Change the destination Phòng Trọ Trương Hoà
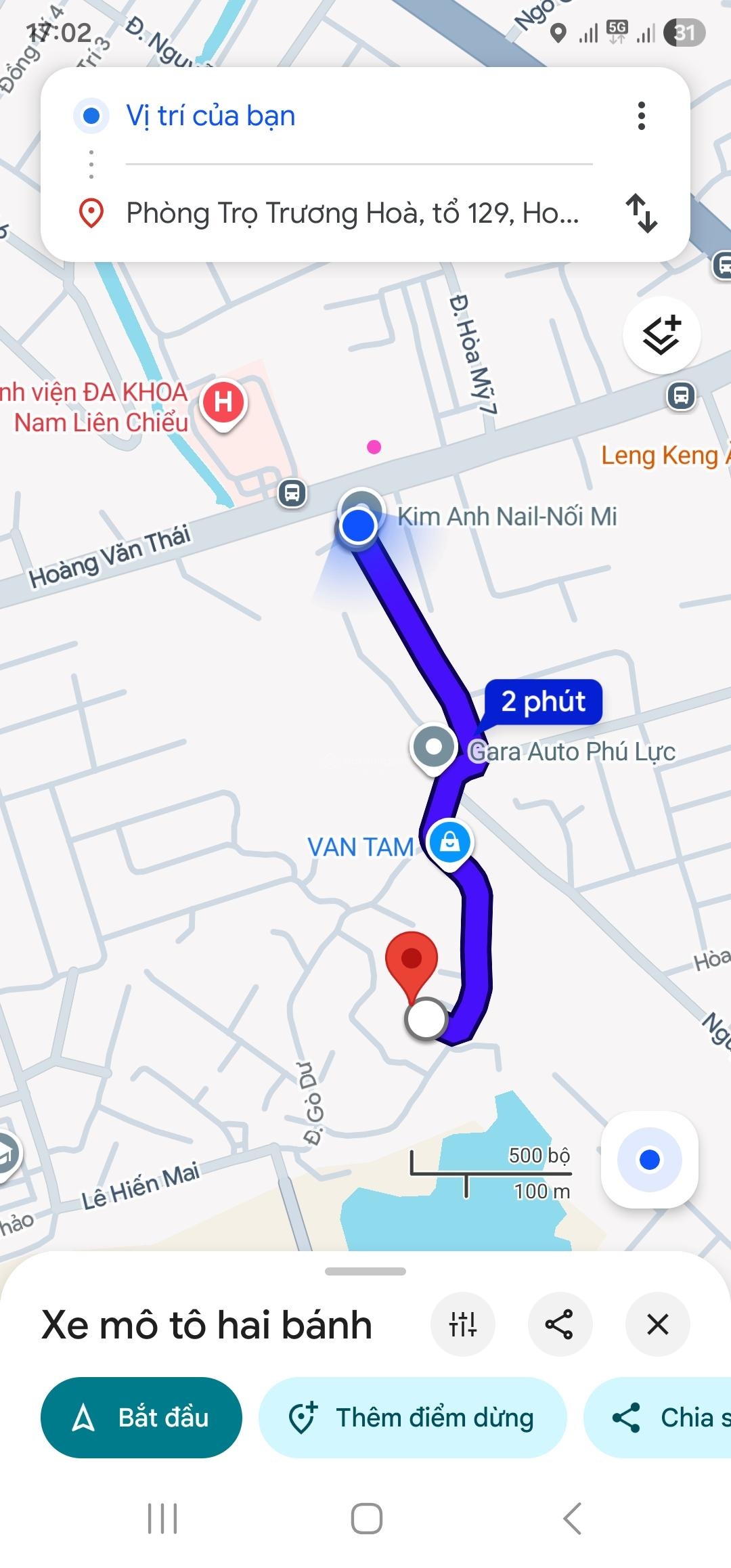The width and height of the screenshot is (731, 1568). click(x=352, y=213)
